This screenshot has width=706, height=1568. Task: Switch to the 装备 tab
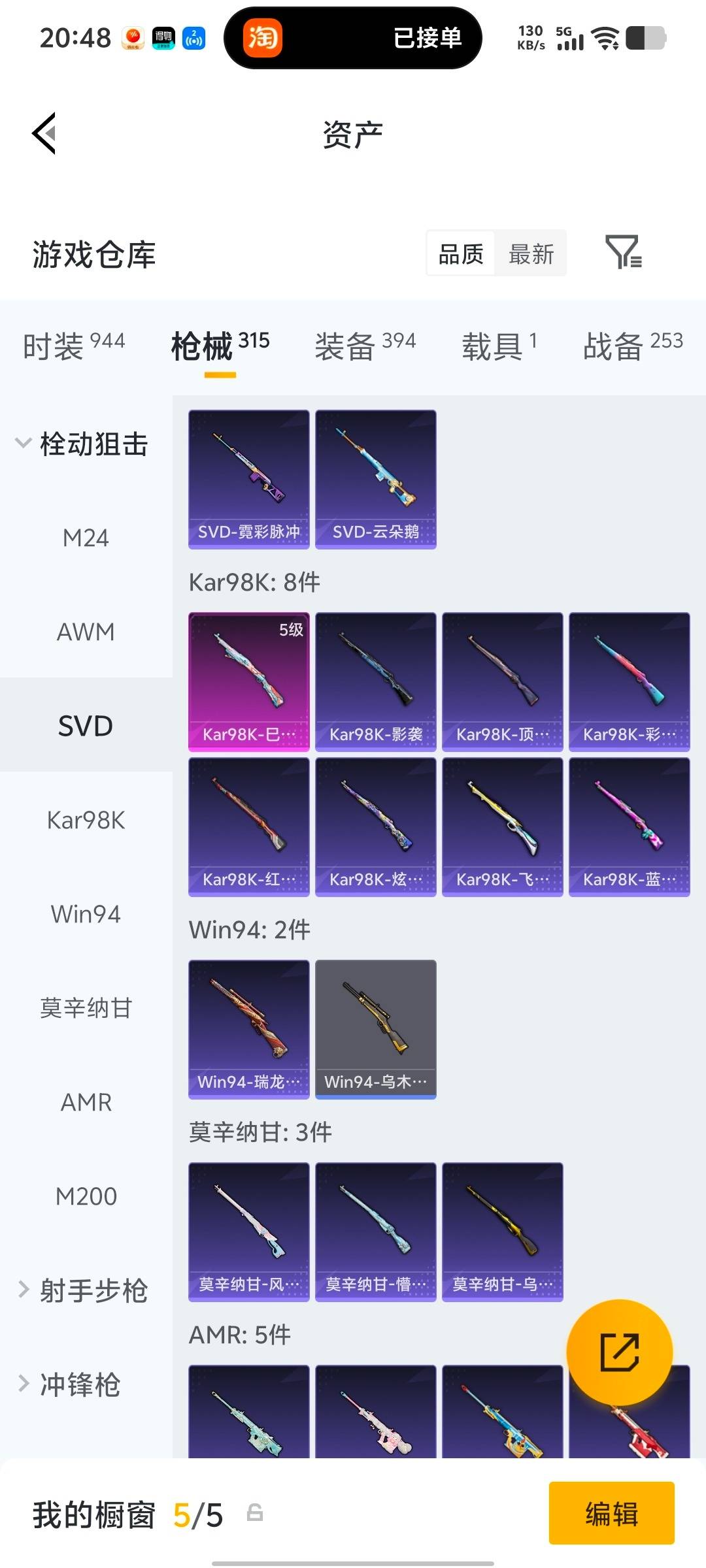pos(346,343)
